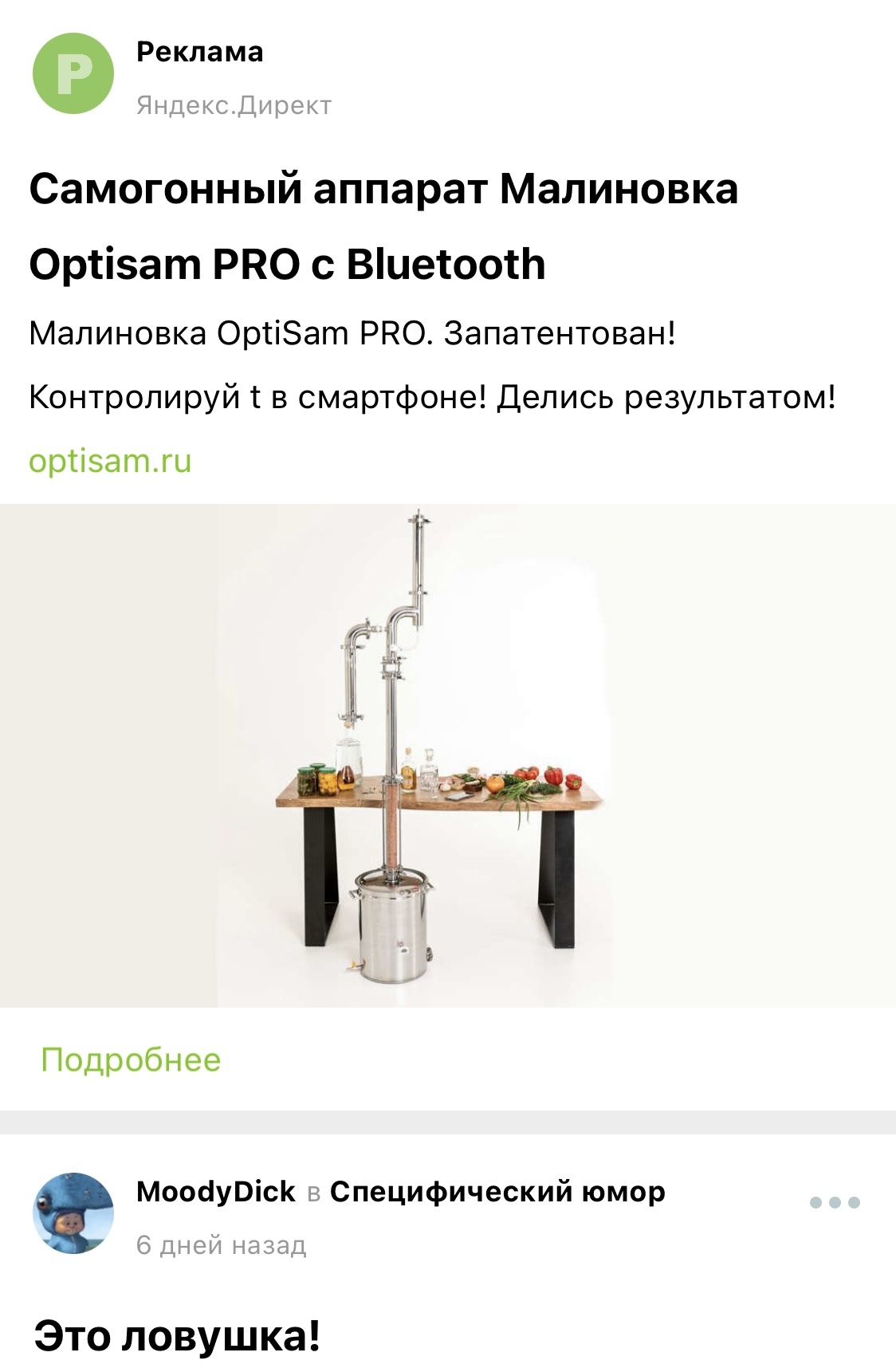Open the moonshine still ad image
The height and width of the screenshot is (1368, 896).
447,755
